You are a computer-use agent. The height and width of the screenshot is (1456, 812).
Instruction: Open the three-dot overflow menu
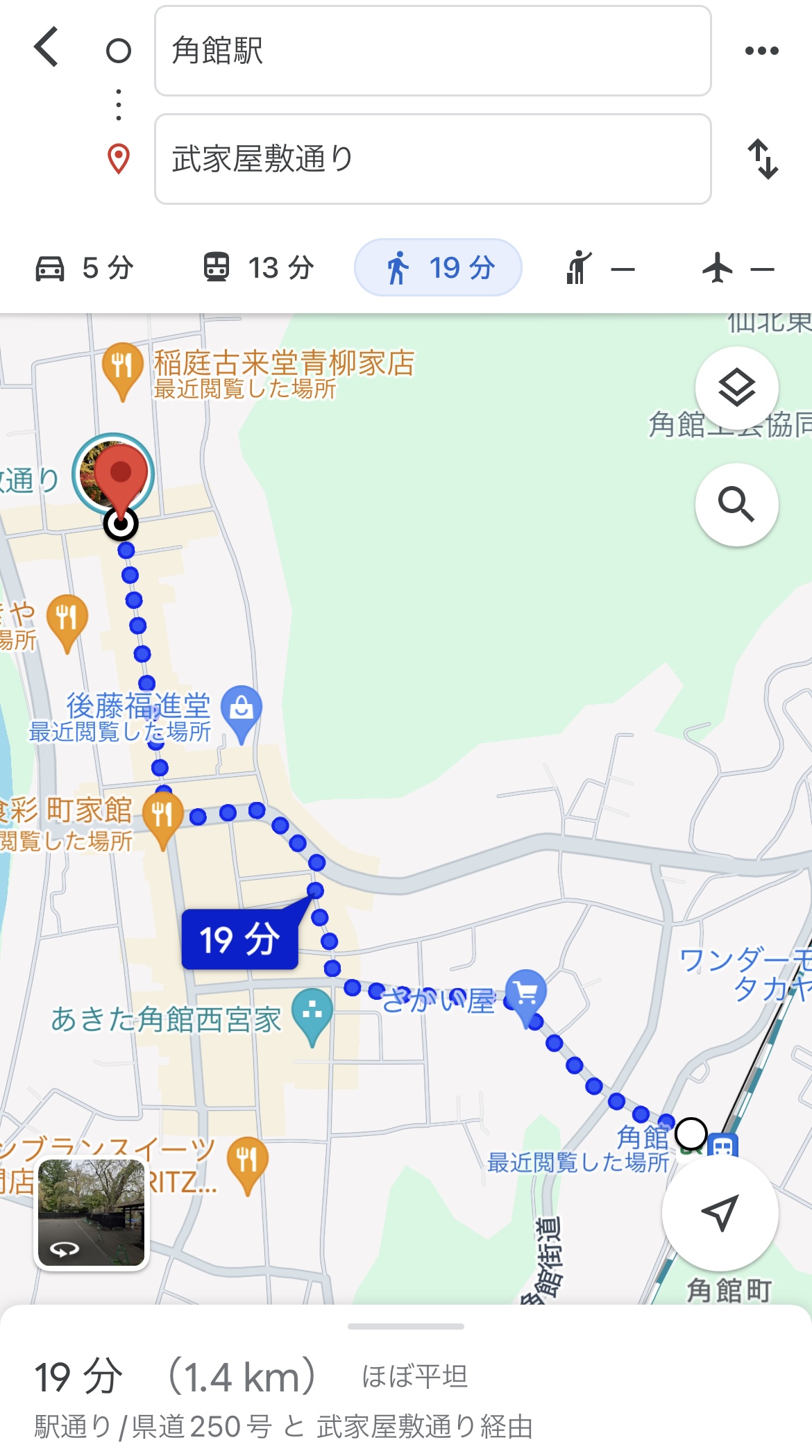click(x=761, y=51)
